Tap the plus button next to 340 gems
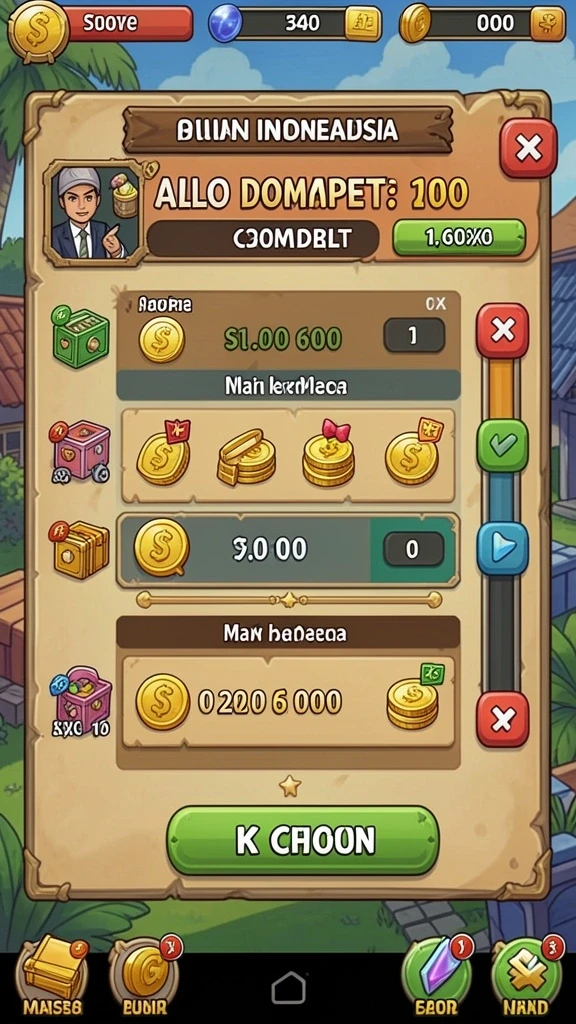This screenshot has height=1024, width=576. (x=362, y=24)
